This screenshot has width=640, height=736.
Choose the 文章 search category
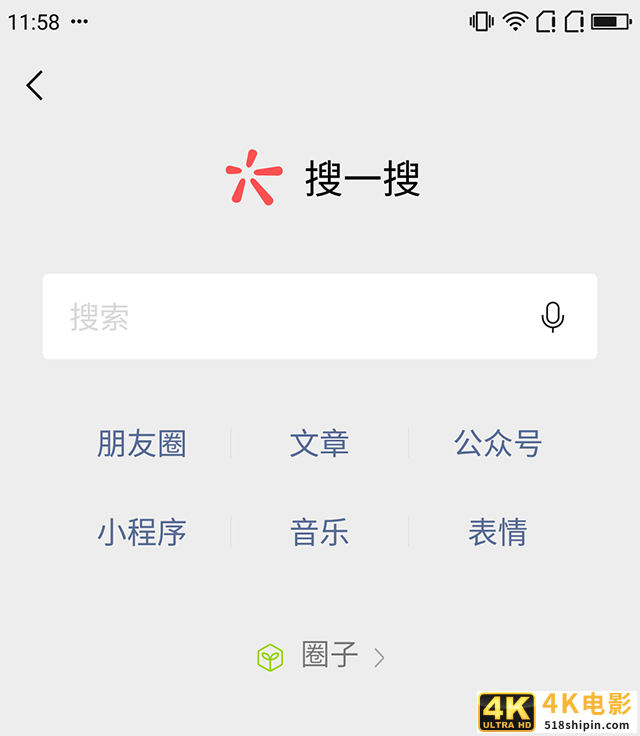(319, 443)
